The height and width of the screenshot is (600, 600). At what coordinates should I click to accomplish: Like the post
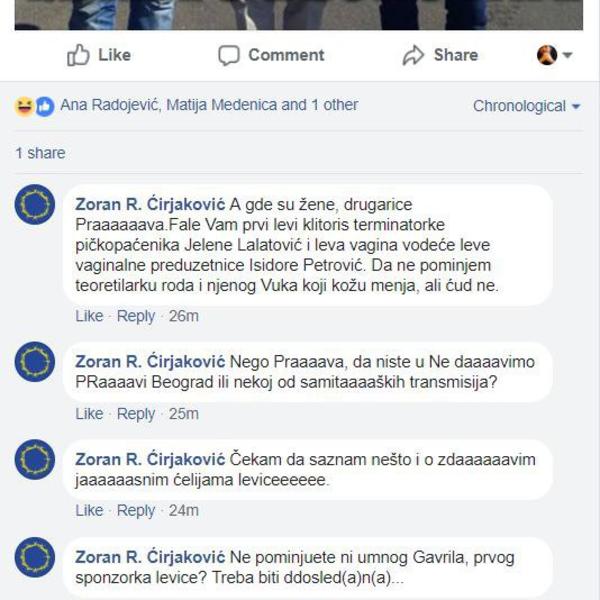pos(99,55)
